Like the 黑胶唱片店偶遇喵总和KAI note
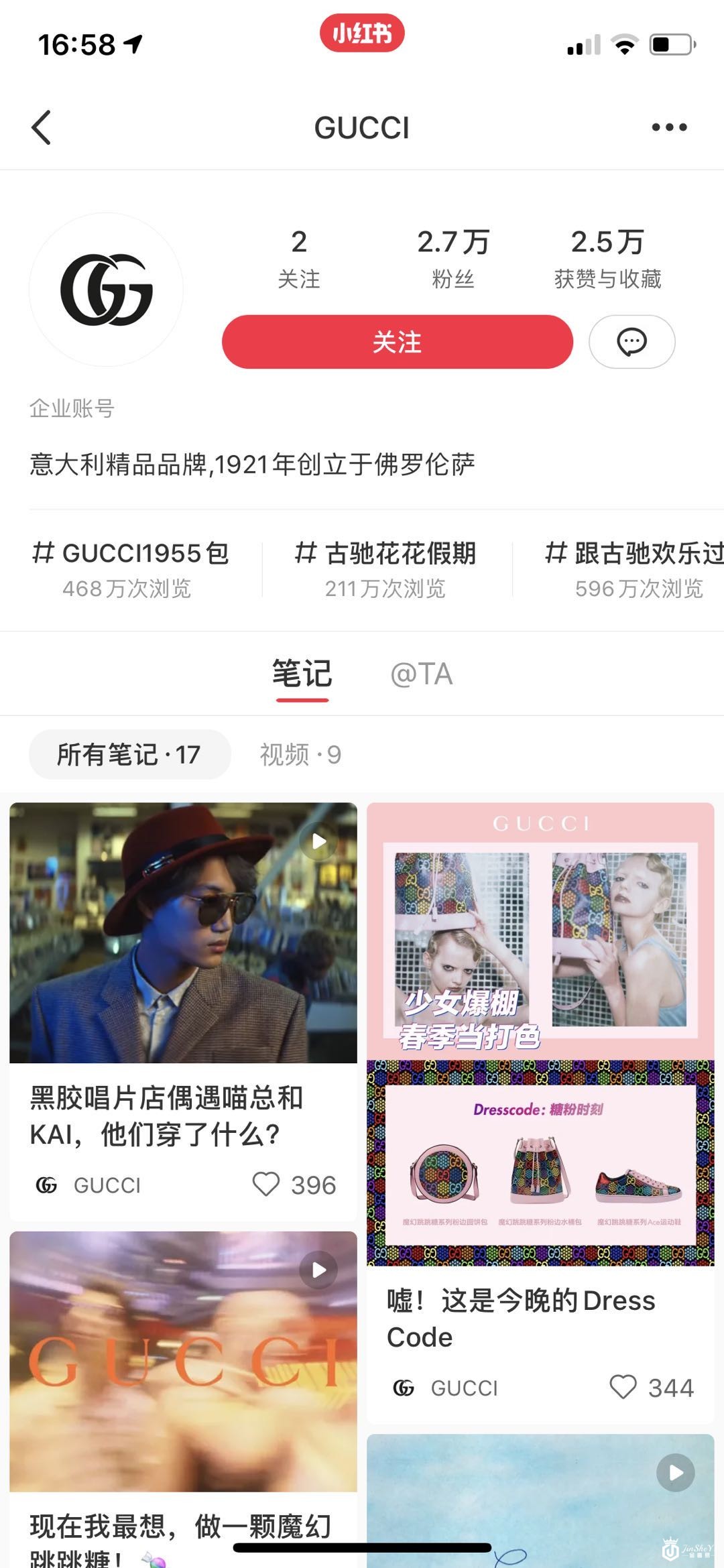724x1568 pixels. (x=266, y=1185)
